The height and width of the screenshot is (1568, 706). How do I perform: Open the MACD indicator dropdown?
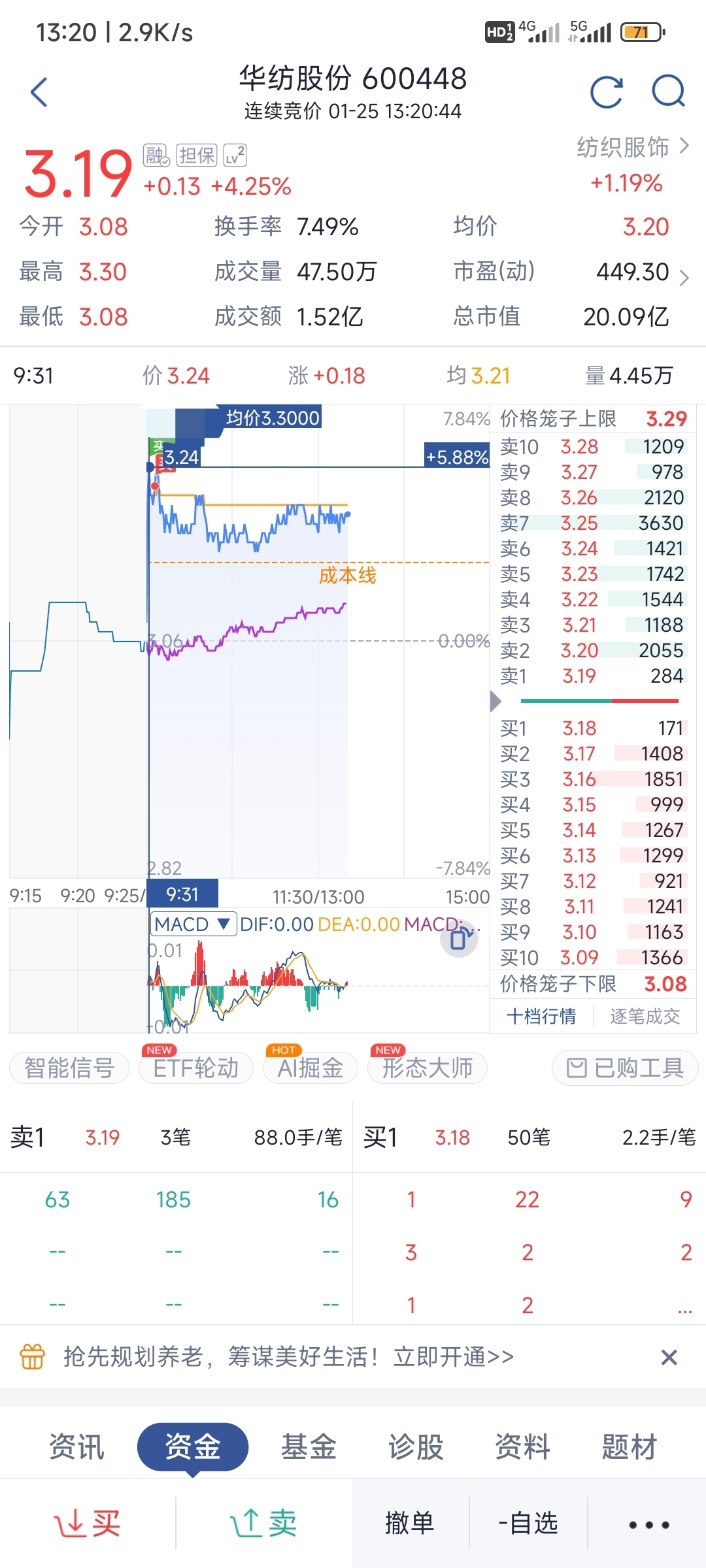coord(193,924)
